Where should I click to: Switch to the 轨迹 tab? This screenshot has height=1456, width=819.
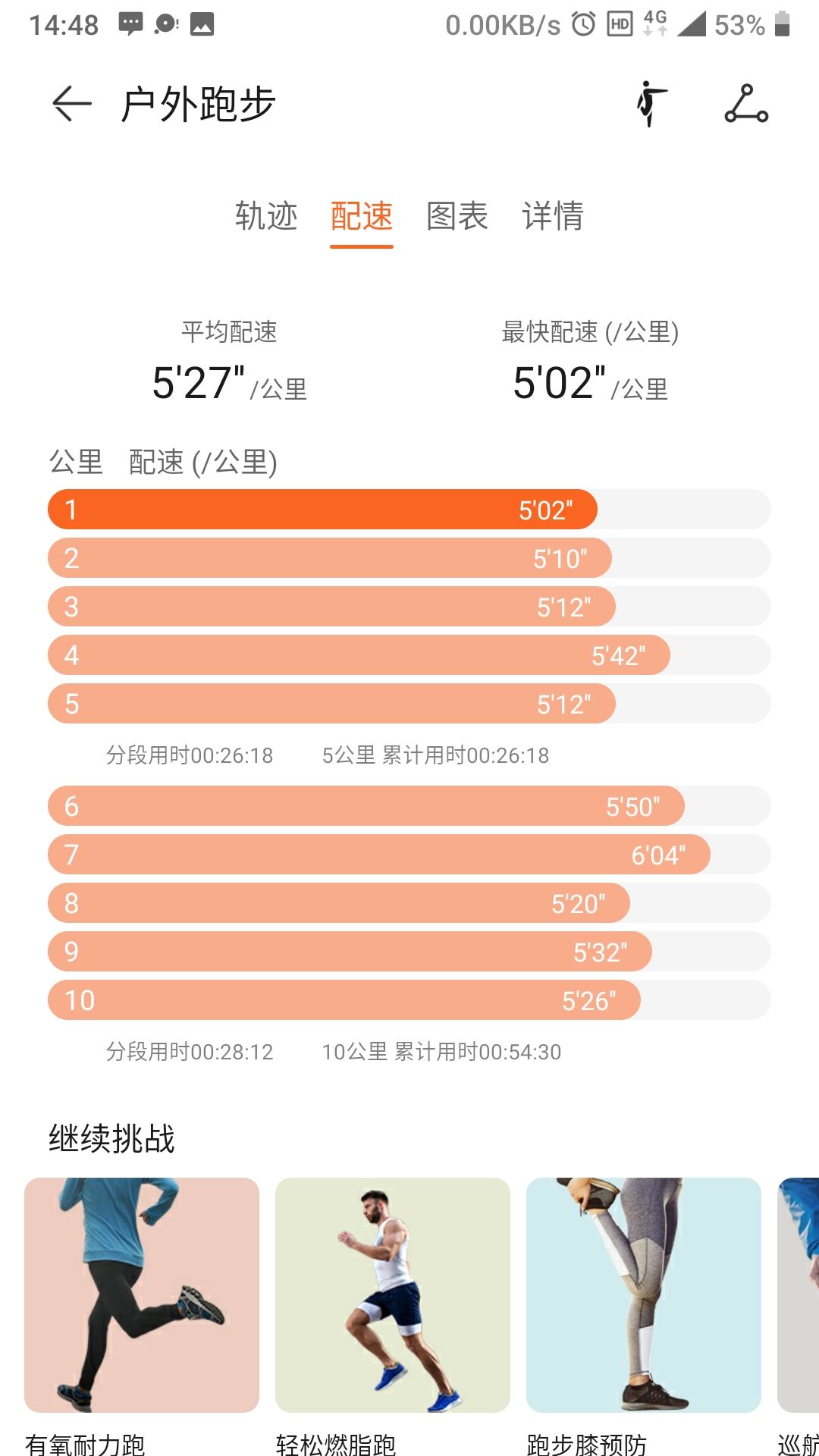pos(266,216)
